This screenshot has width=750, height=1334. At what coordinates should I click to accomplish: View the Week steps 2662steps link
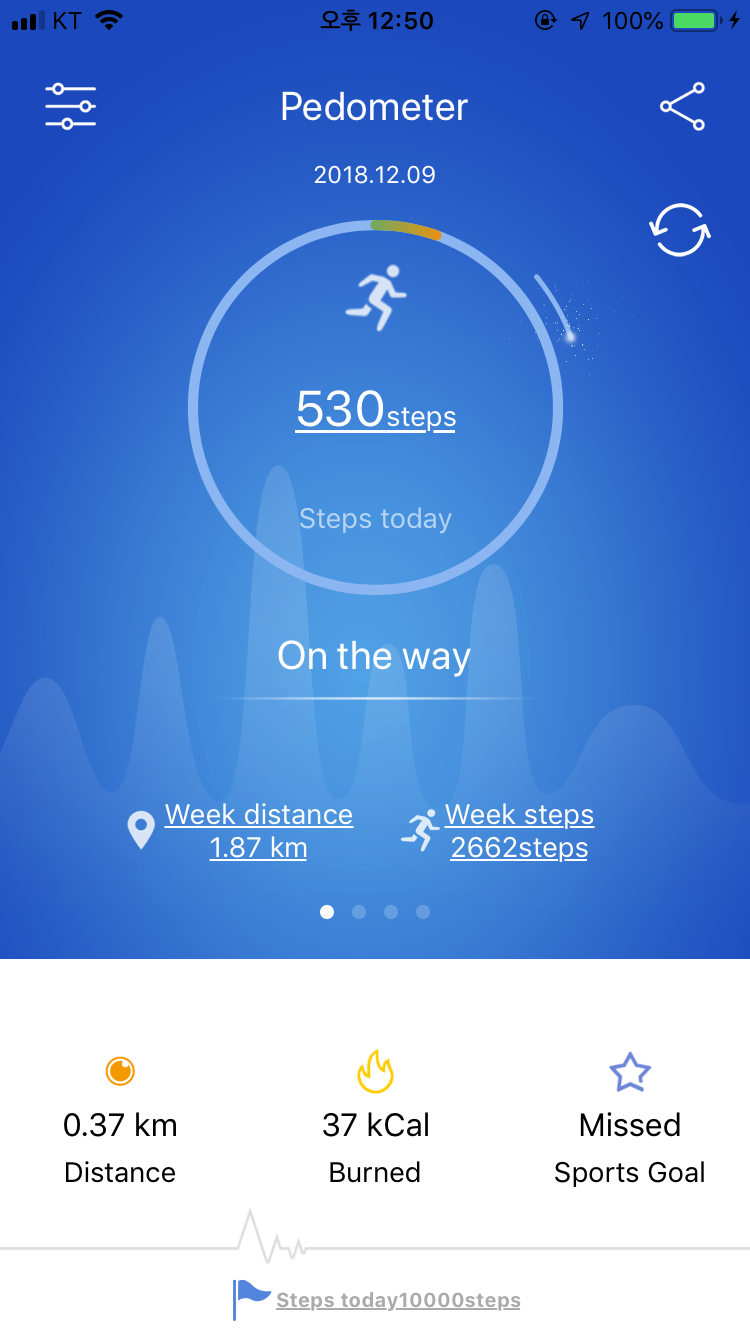[x=519, y=831]
